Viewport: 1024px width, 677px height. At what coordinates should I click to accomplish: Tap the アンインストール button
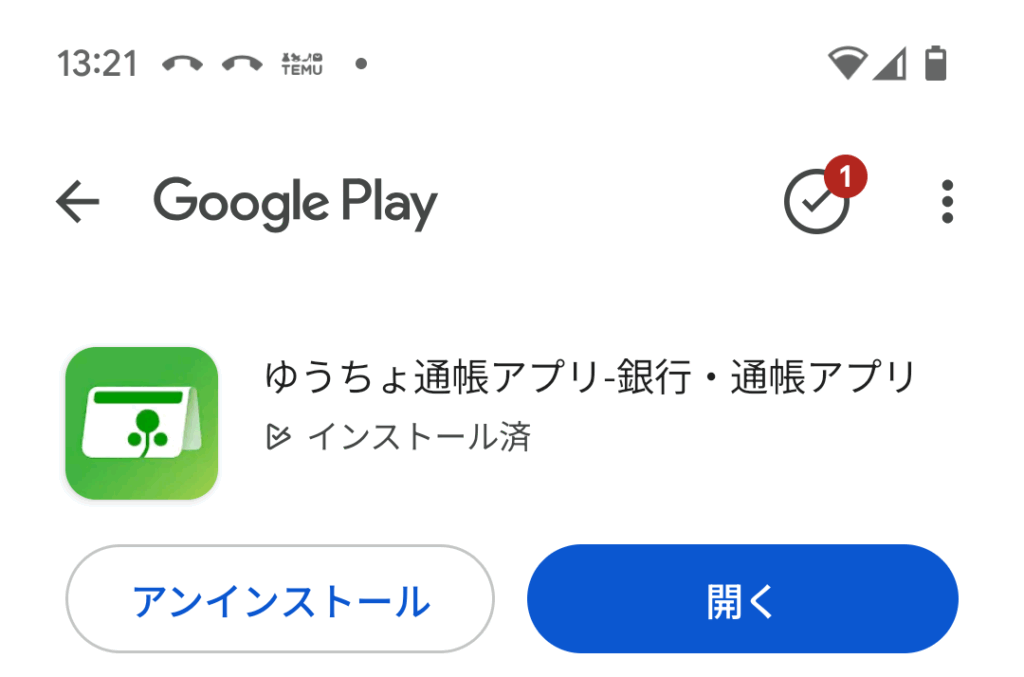click(x=280, y=601)
